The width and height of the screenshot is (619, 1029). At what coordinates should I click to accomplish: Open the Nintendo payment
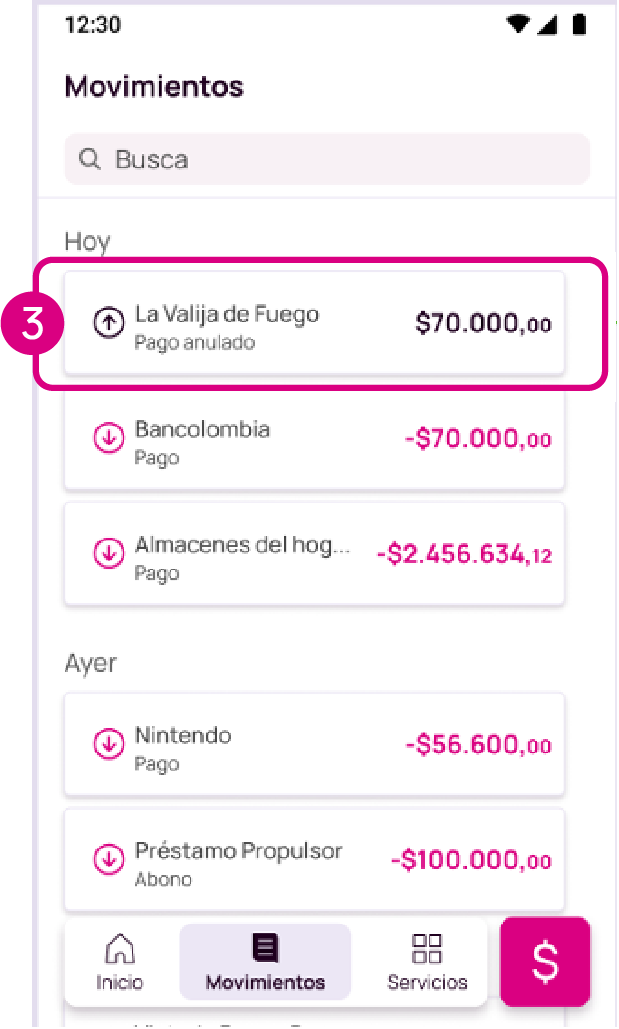click(x=314, y=744)
